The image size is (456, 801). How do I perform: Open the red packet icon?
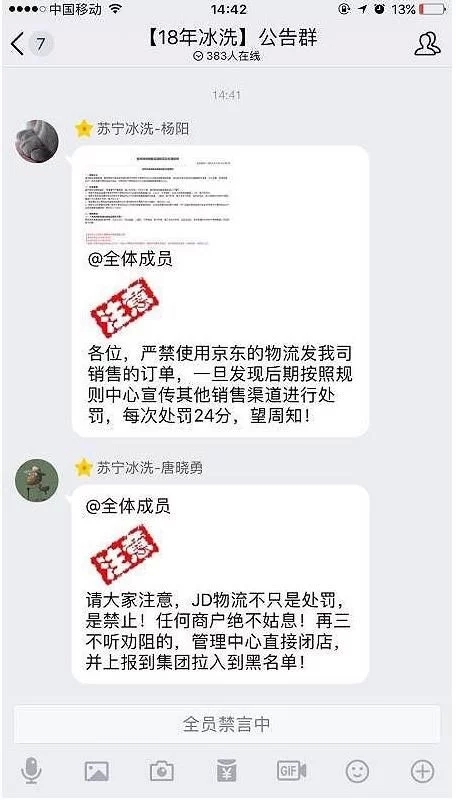(x=227, y=771)
